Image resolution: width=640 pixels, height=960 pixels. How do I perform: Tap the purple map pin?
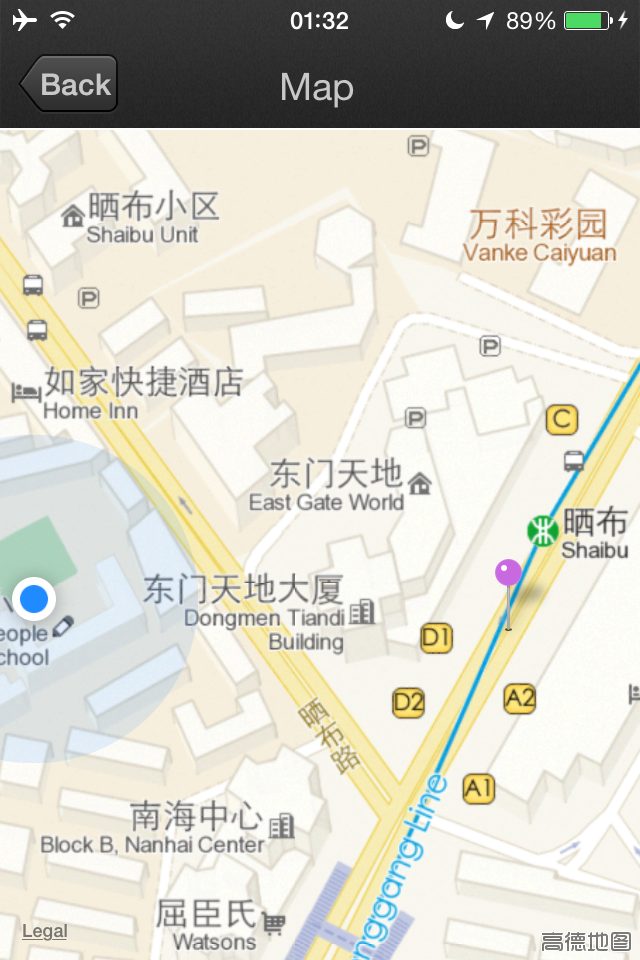[x=508, y=574]
